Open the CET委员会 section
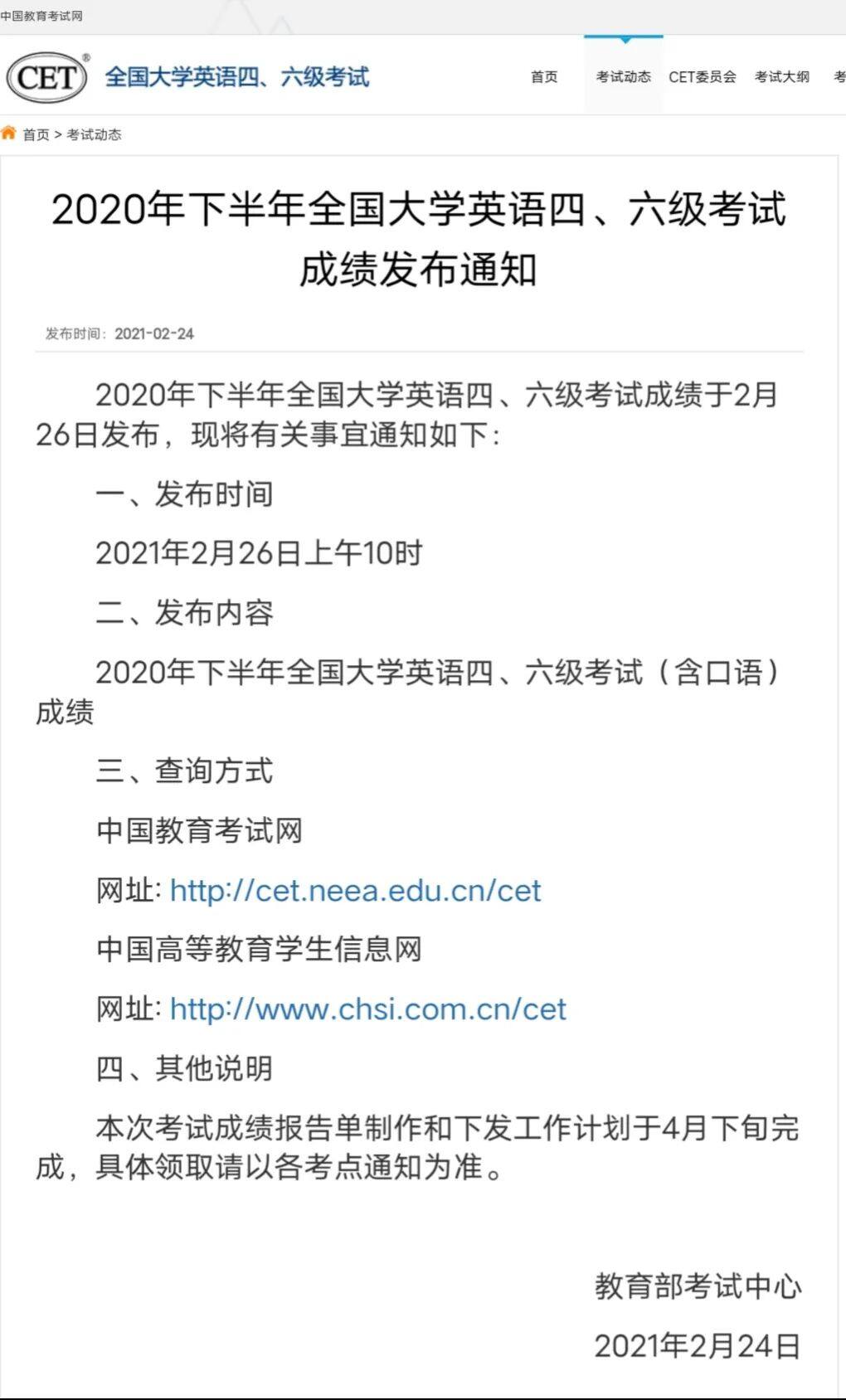This screenshot has height=1400, width=846. point(703,76)
